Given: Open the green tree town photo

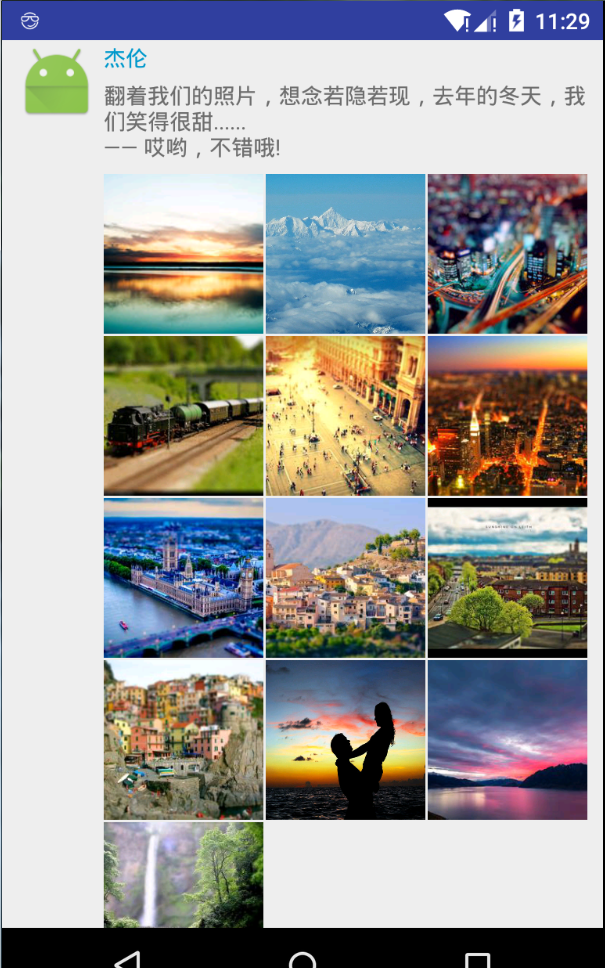Looking at the screenshot, I should click(507, 577).
